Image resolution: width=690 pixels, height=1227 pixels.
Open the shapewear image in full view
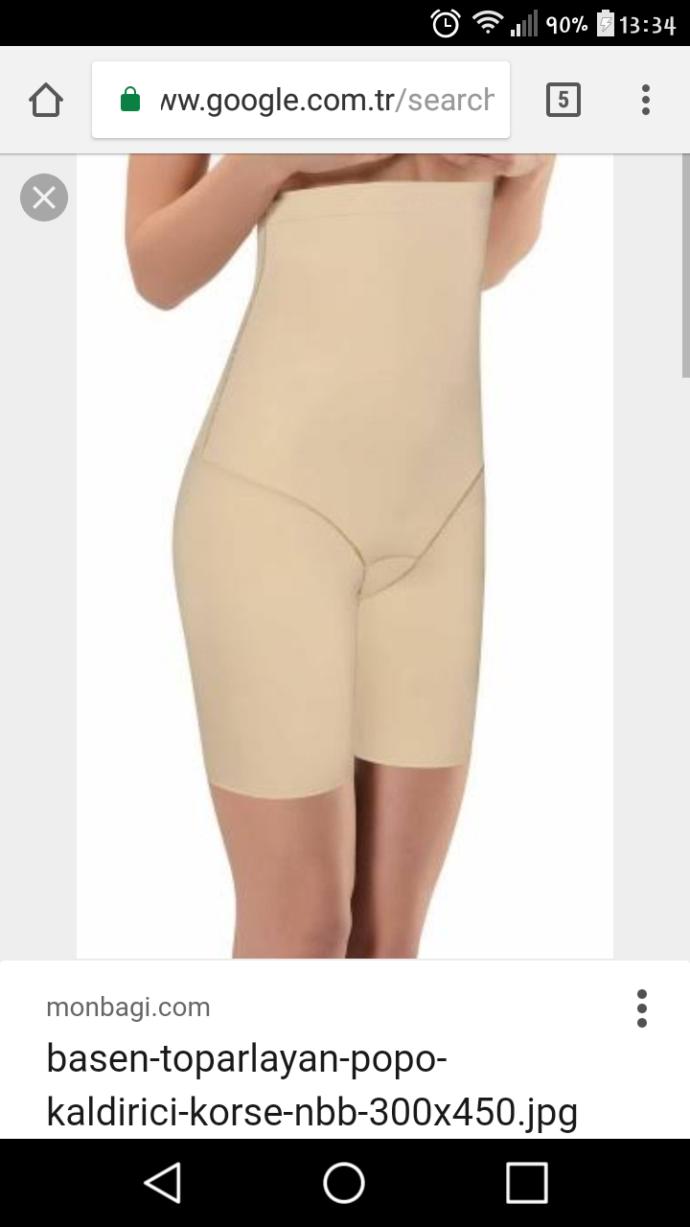pyautogui.click(x=345, y=556)
